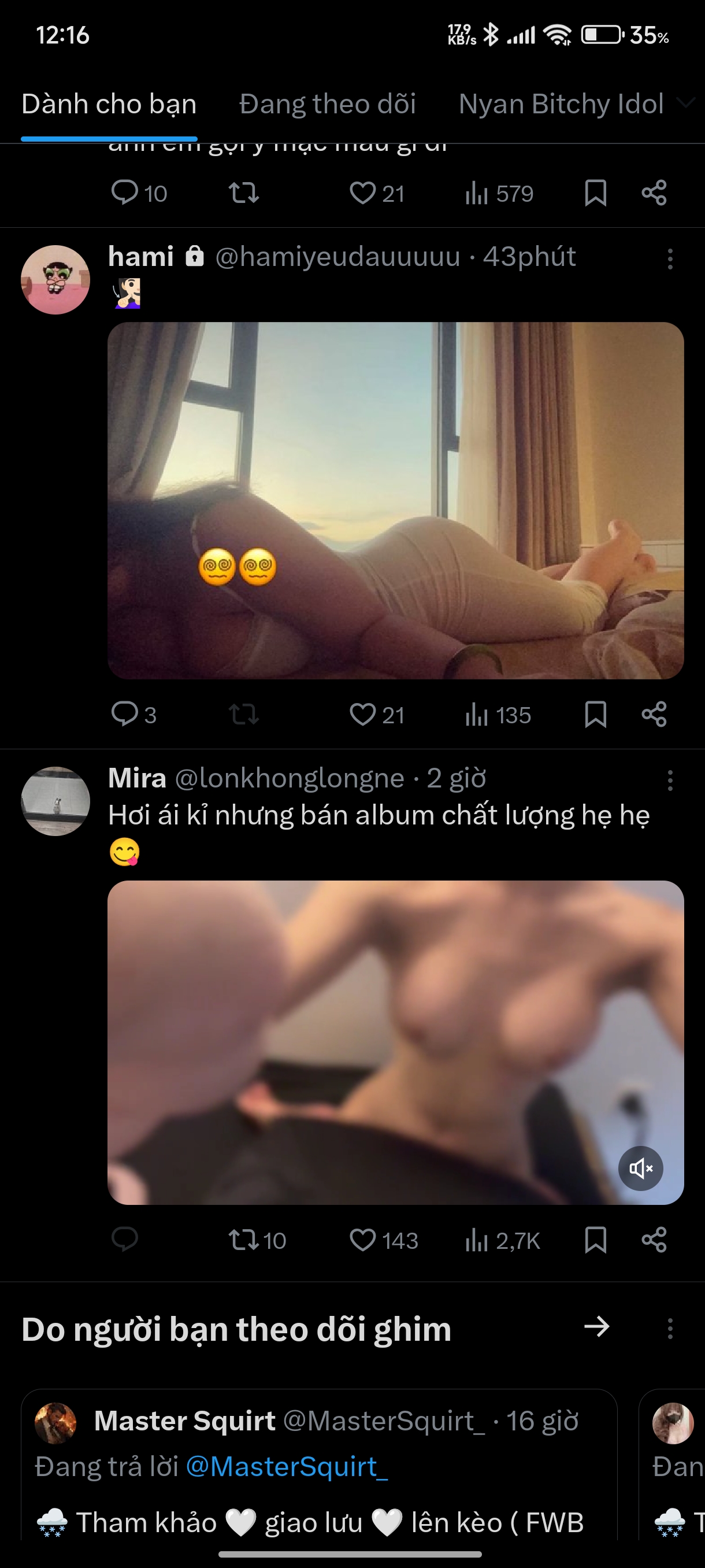Open hami's profile picture
Image resolution: width=705 pixels, height=1568 pixels.
(55, 280)
